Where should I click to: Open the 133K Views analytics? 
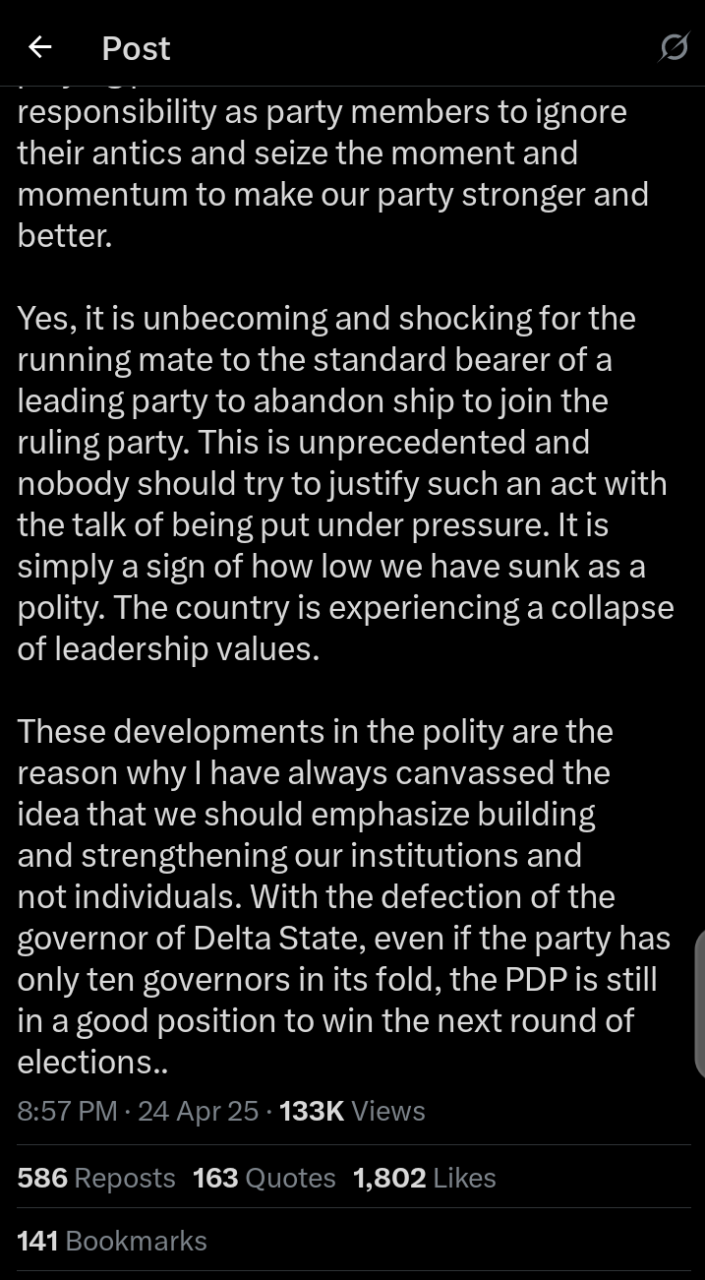coord(353,1111)
